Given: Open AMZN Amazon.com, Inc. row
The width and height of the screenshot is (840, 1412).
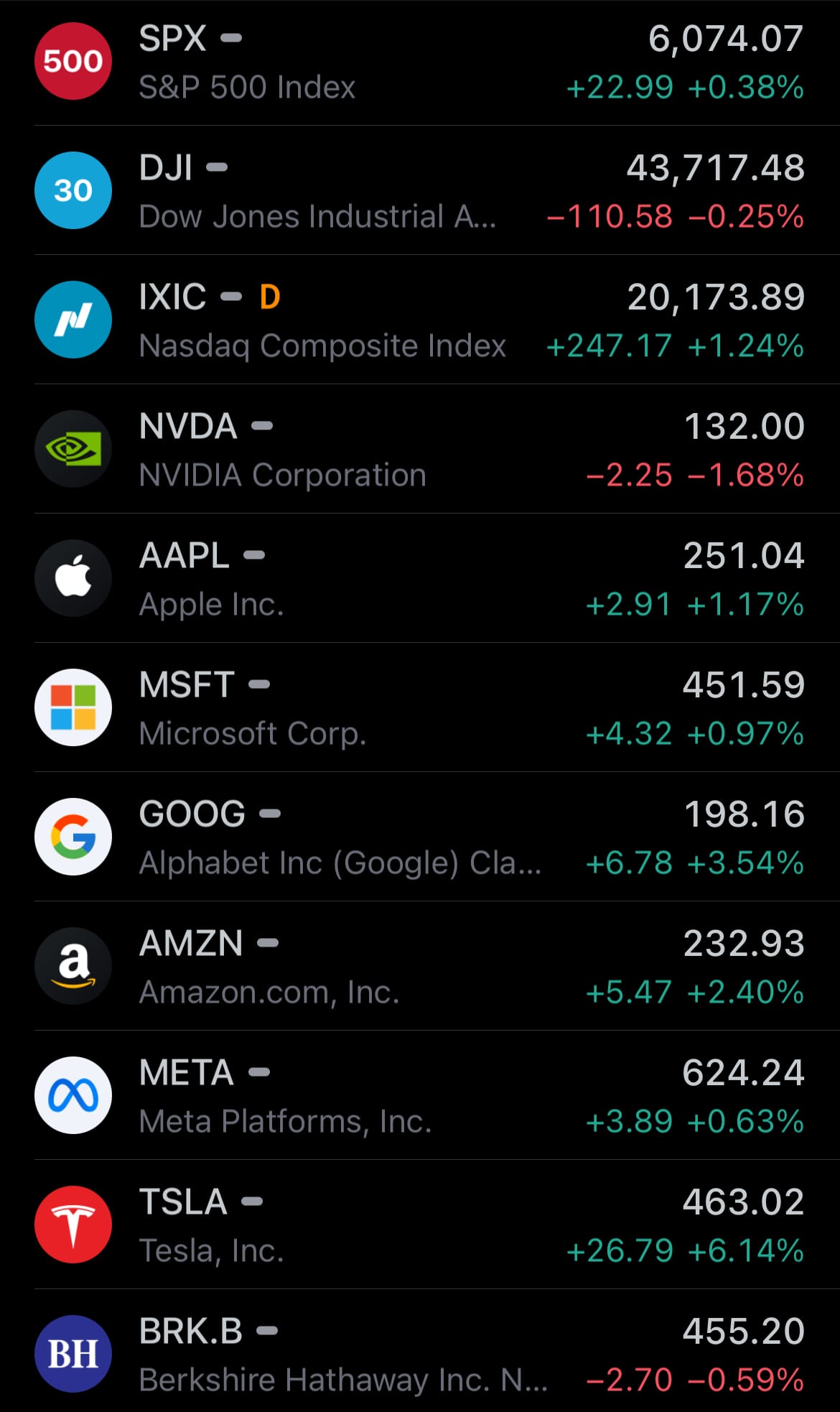Looking at the screenshot, I should coord(420,966).
